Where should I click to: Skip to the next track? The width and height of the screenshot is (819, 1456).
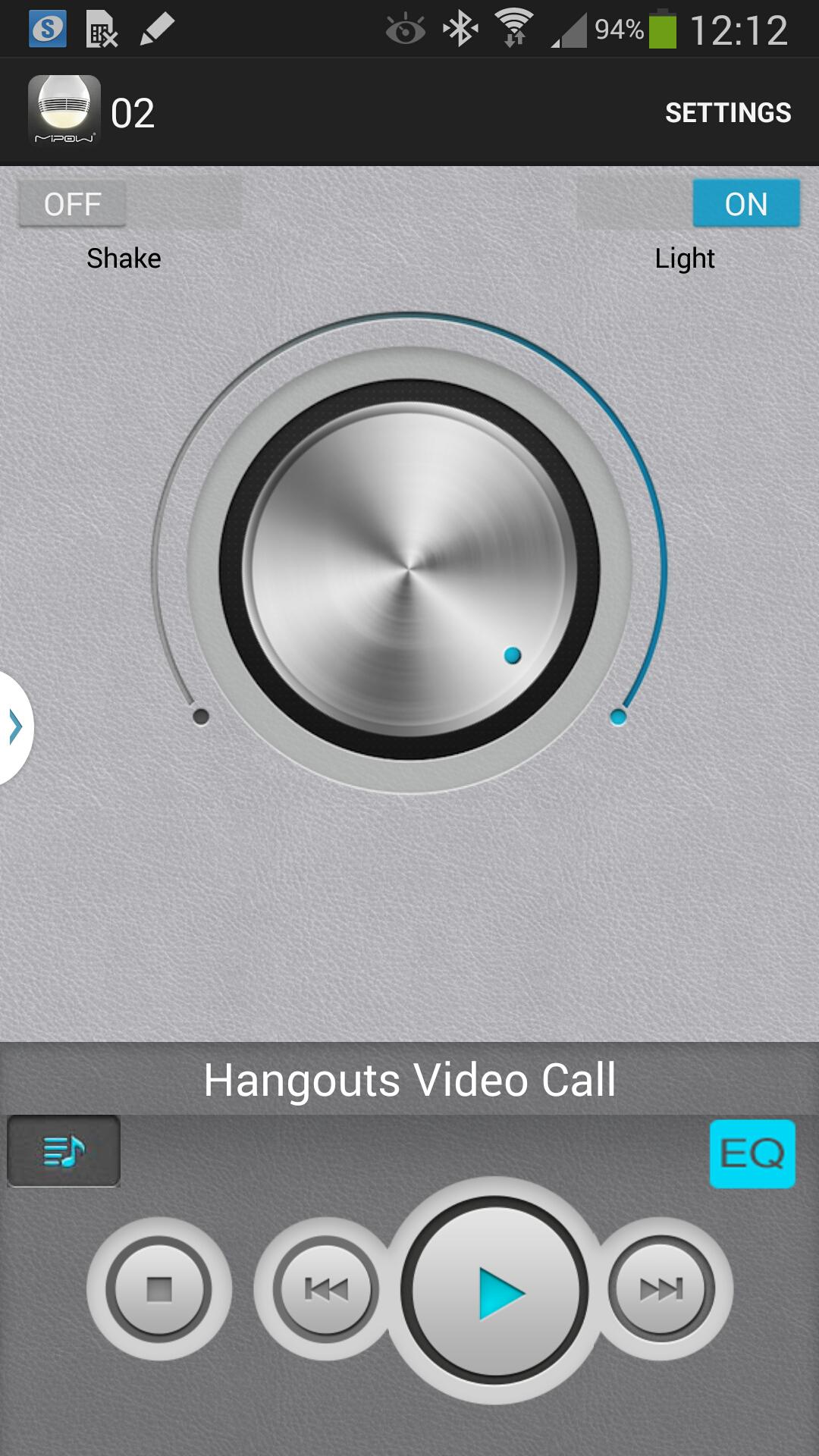pyautogui.click(x=662, y=1289)
